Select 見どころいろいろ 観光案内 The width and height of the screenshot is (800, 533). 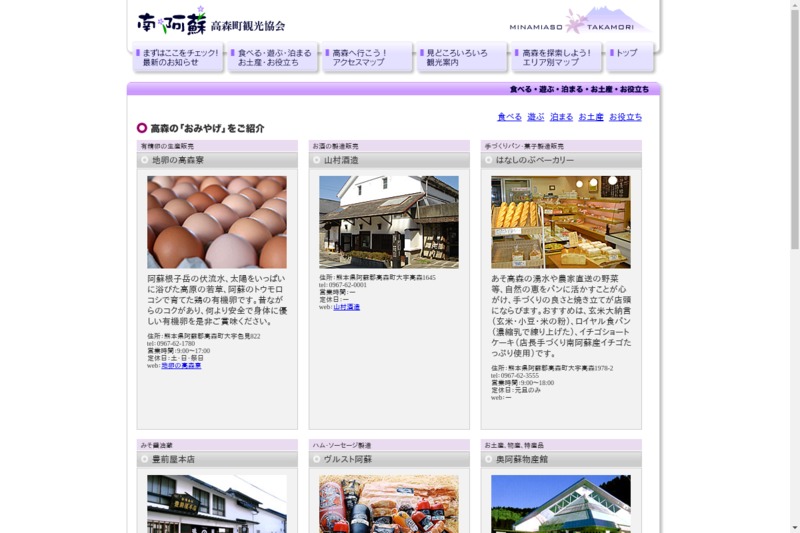tap(462, 57)
